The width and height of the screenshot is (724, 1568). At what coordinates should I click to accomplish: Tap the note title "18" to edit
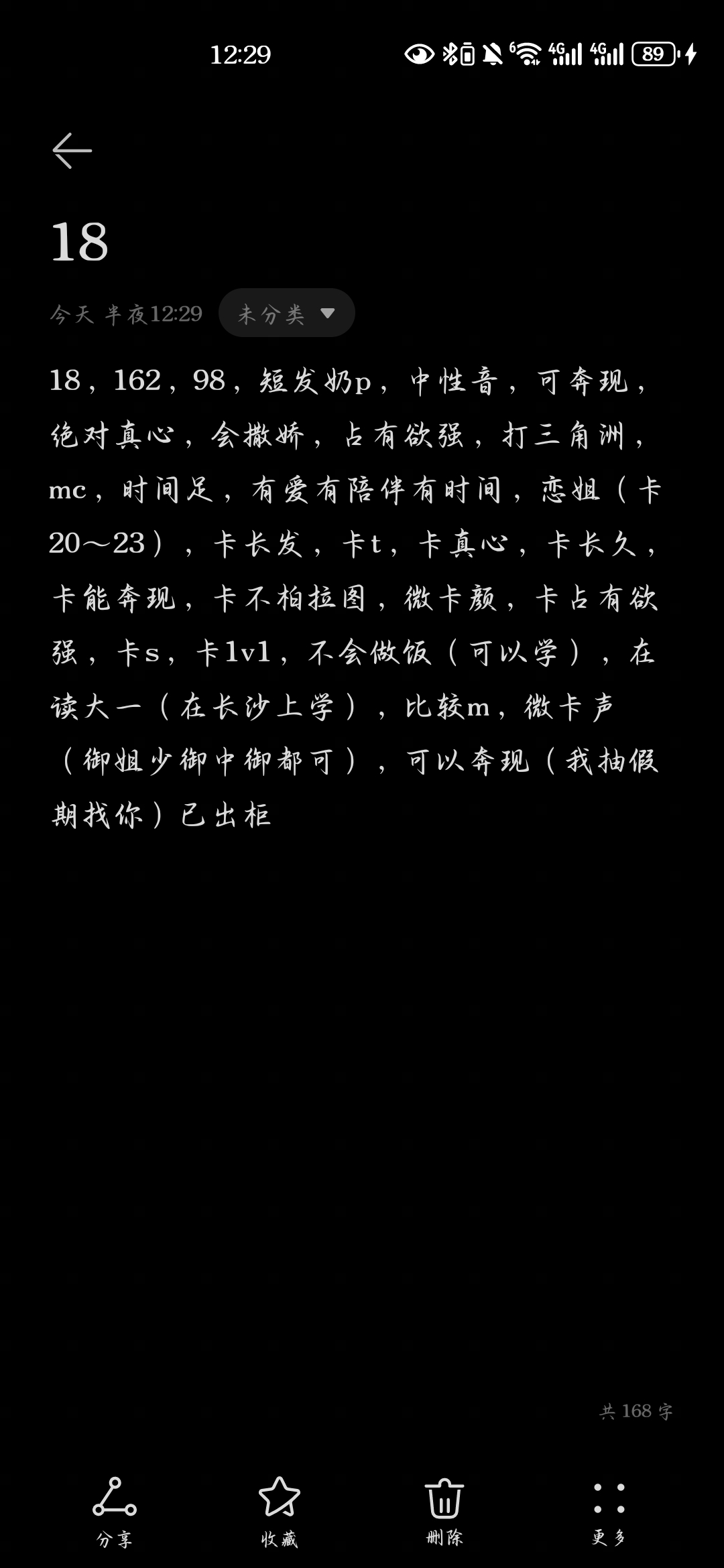[80, 243]
